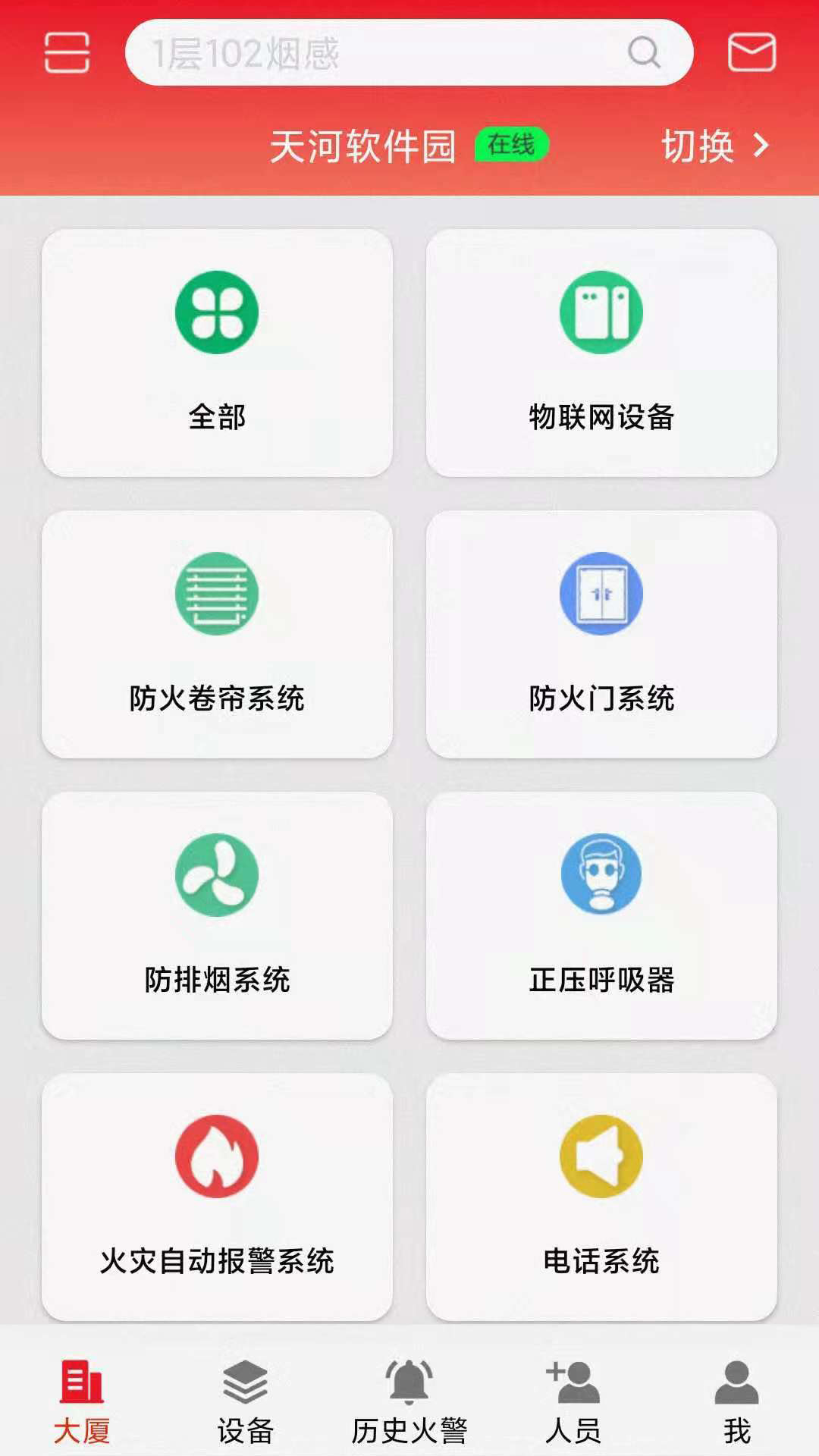Open the 防火卷帘系统 rolling shutter icon

pos(218,593)
